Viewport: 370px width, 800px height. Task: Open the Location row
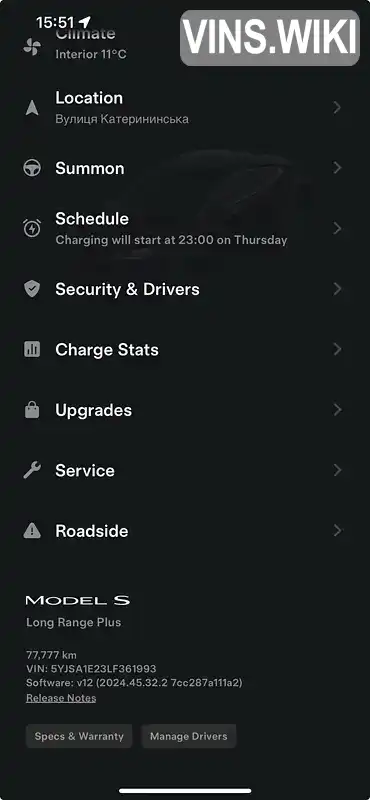tap(185, 108)
